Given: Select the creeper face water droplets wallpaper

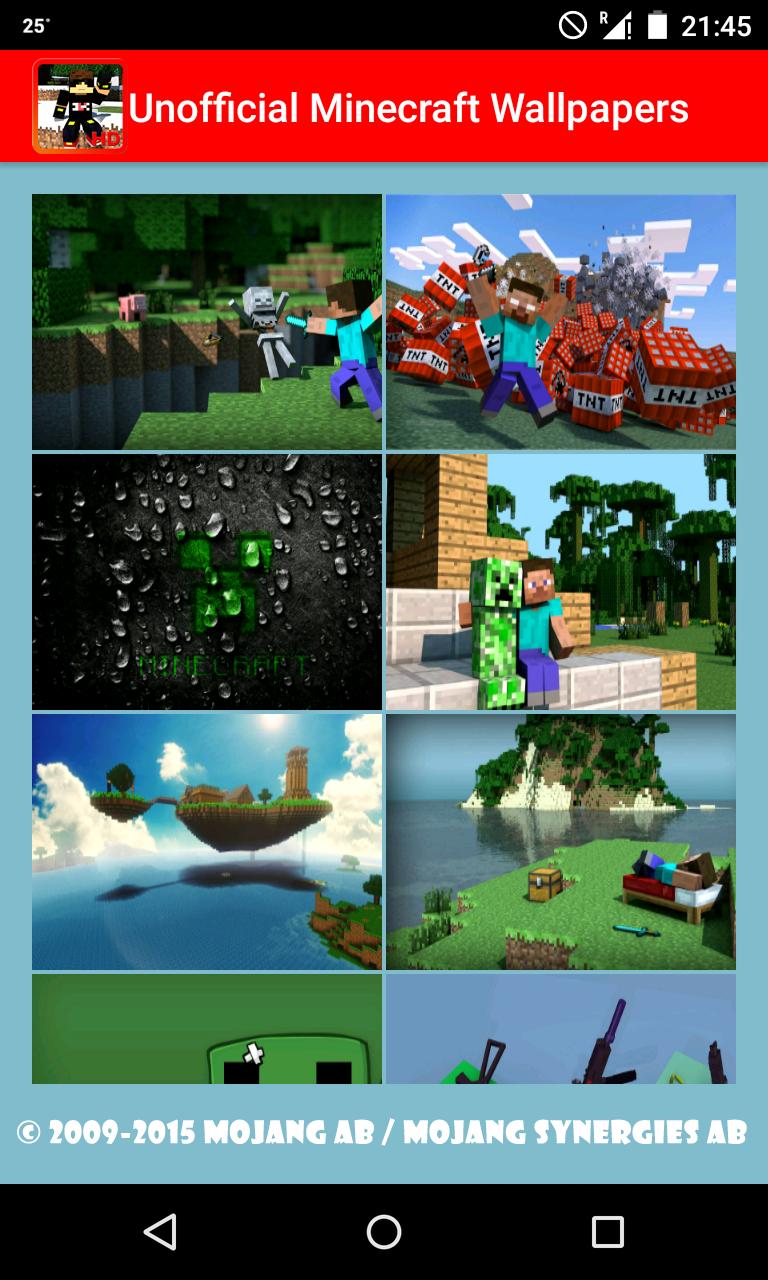Looking at the screenshot, I should coord(207,582).
